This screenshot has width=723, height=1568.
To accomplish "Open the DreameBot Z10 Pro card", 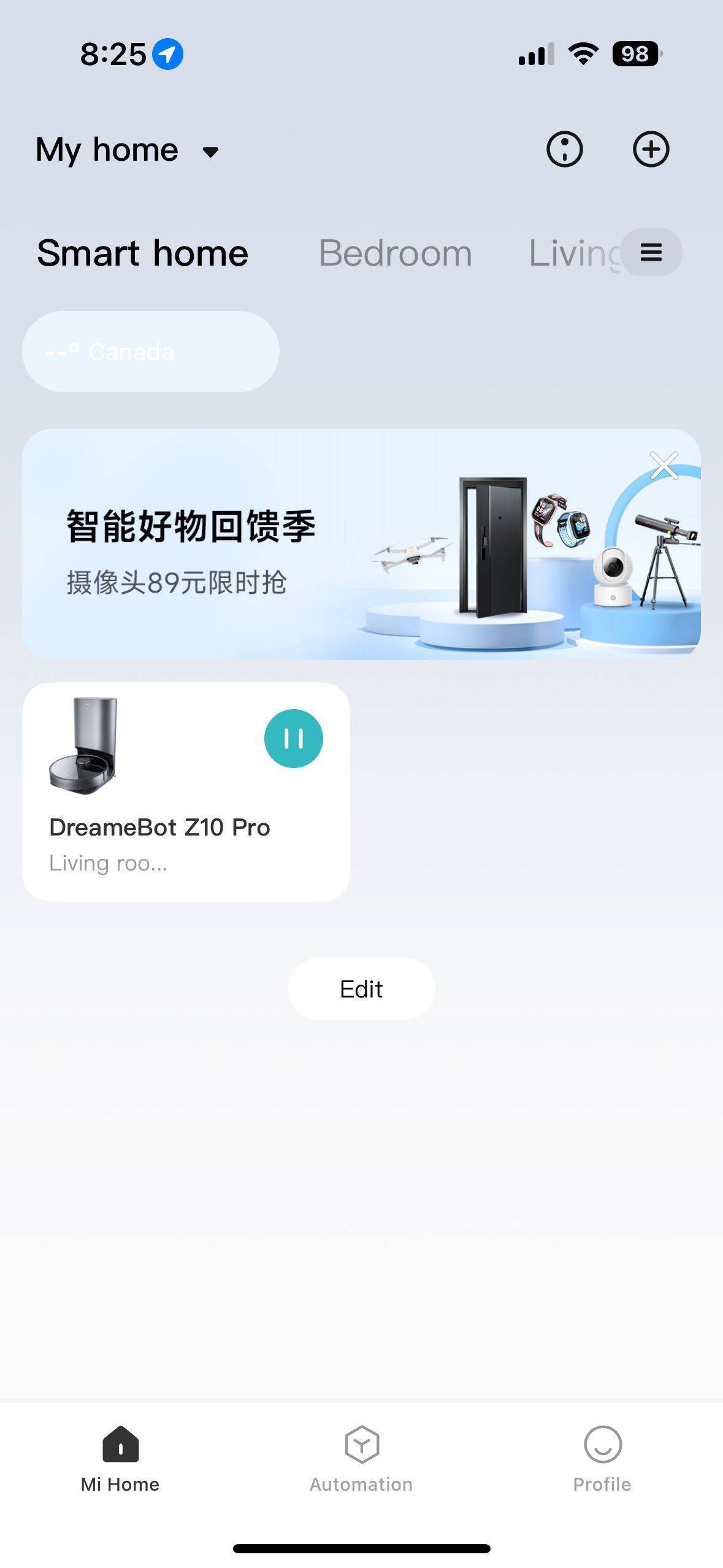I will (186, 791).
